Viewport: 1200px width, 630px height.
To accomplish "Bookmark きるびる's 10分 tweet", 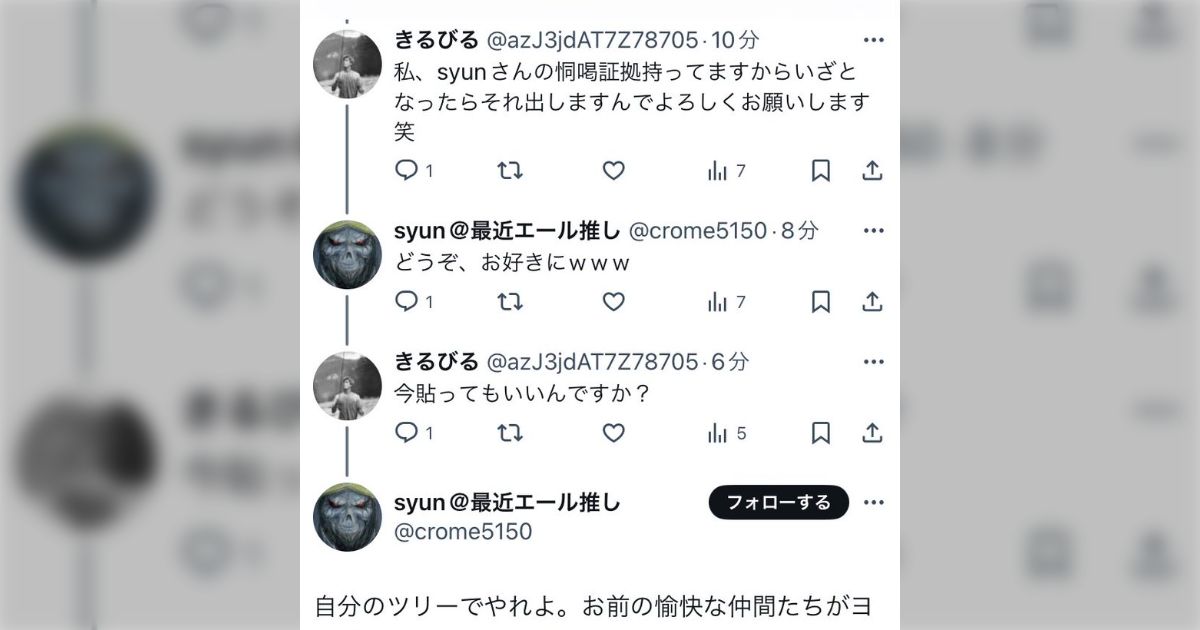I will pyautogui.click(x=820, y=171).
